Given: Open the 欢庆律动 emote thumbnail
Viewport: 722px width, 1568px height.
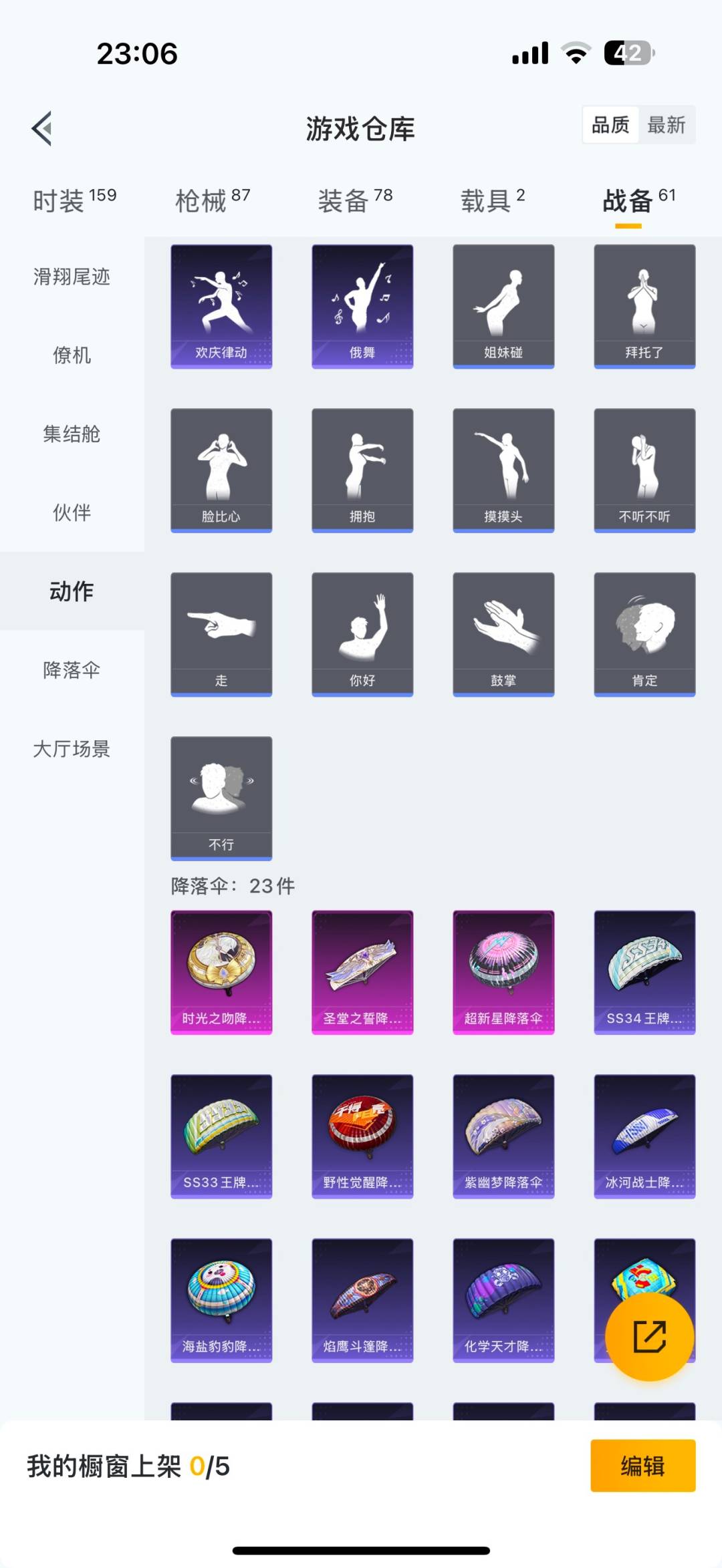Looking at the screenshot, I should coord(221,306).
